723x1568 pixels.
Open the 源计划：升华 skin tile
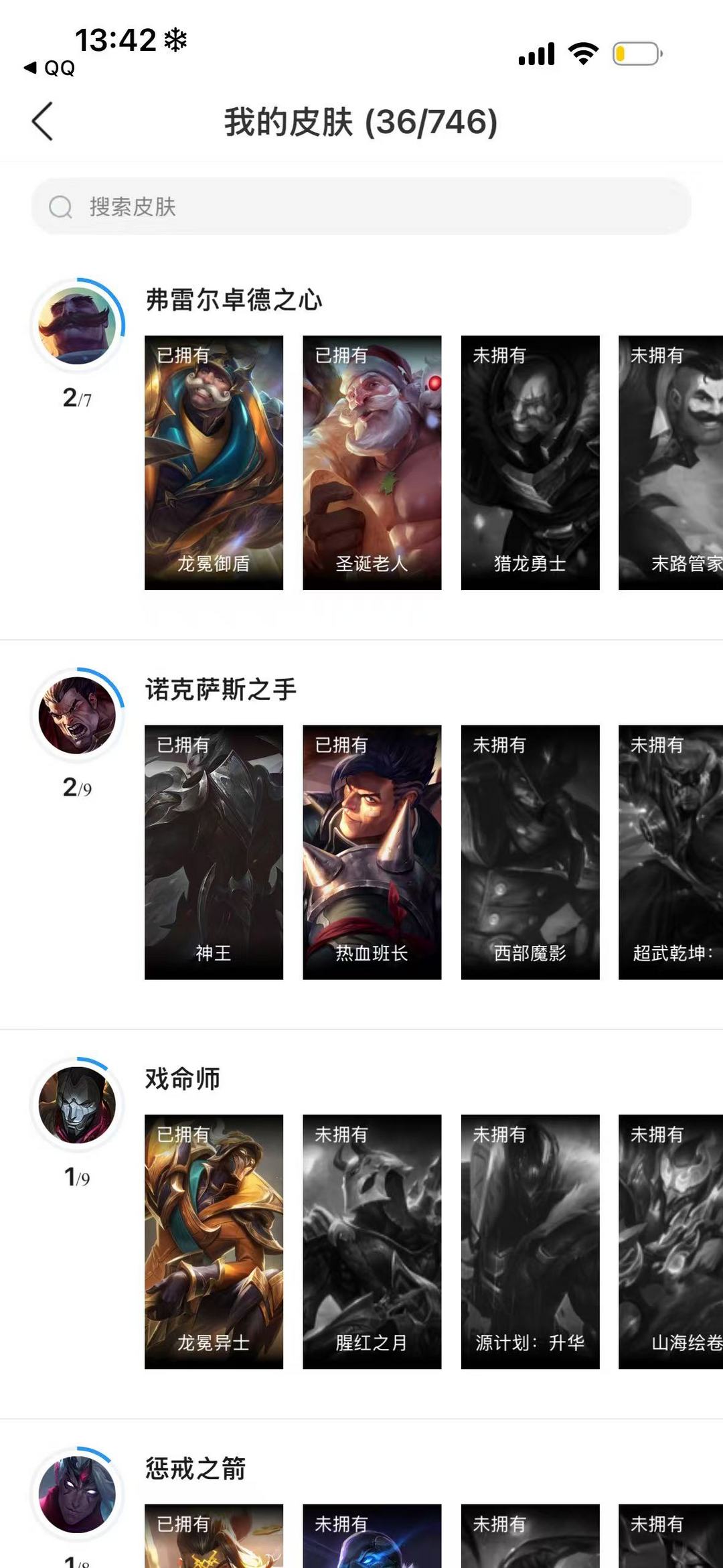530,1241
